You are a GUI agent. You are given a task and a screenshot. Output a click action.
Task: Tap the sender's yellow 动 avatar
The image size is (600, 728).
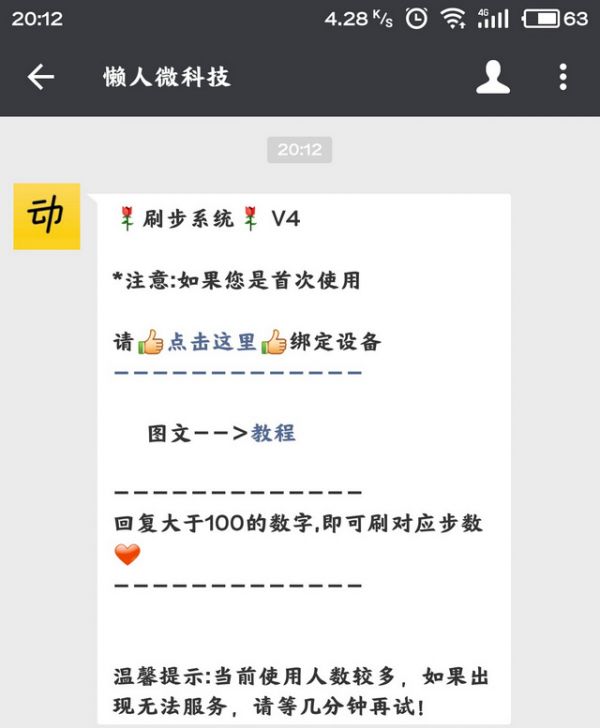point(46,217)
